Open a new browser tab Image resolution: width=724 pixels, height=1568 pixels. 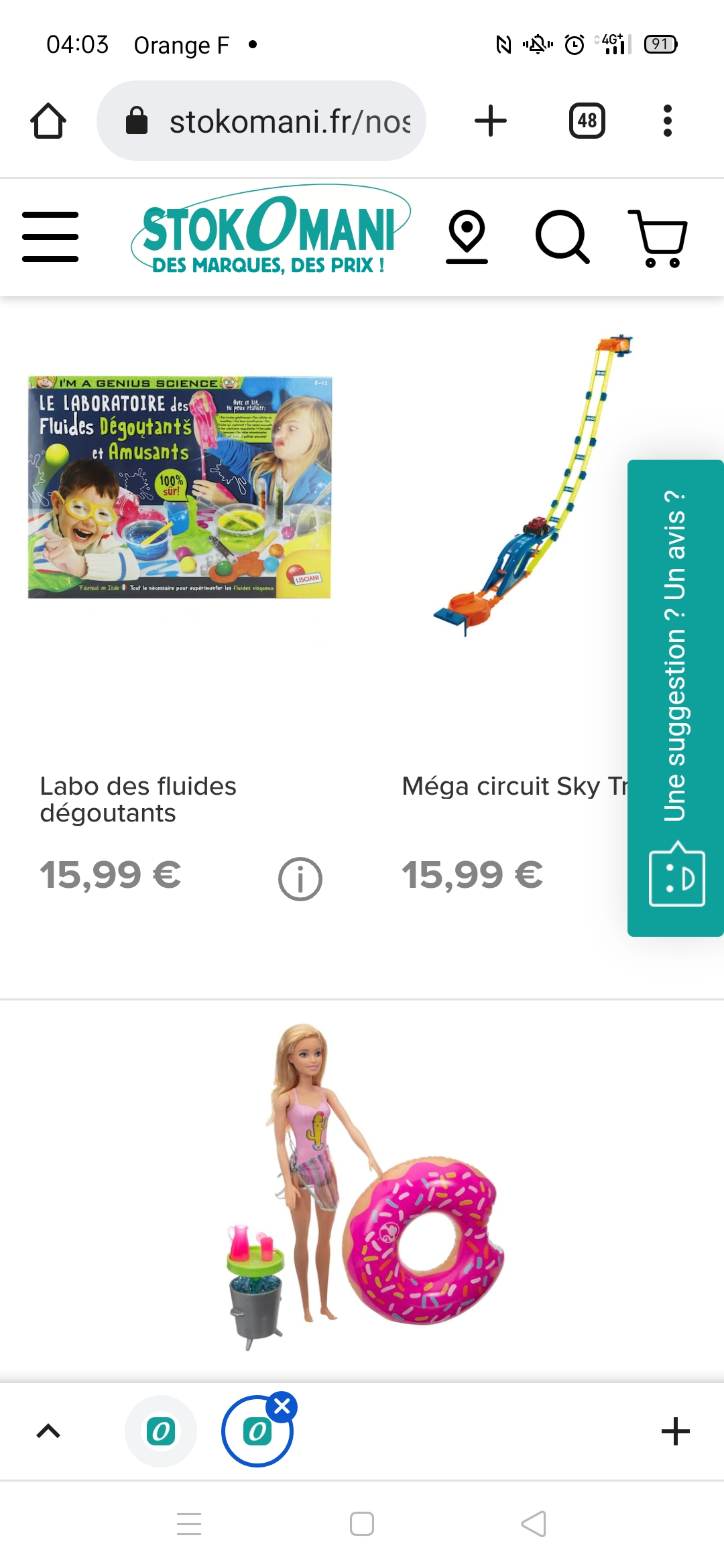491,121
